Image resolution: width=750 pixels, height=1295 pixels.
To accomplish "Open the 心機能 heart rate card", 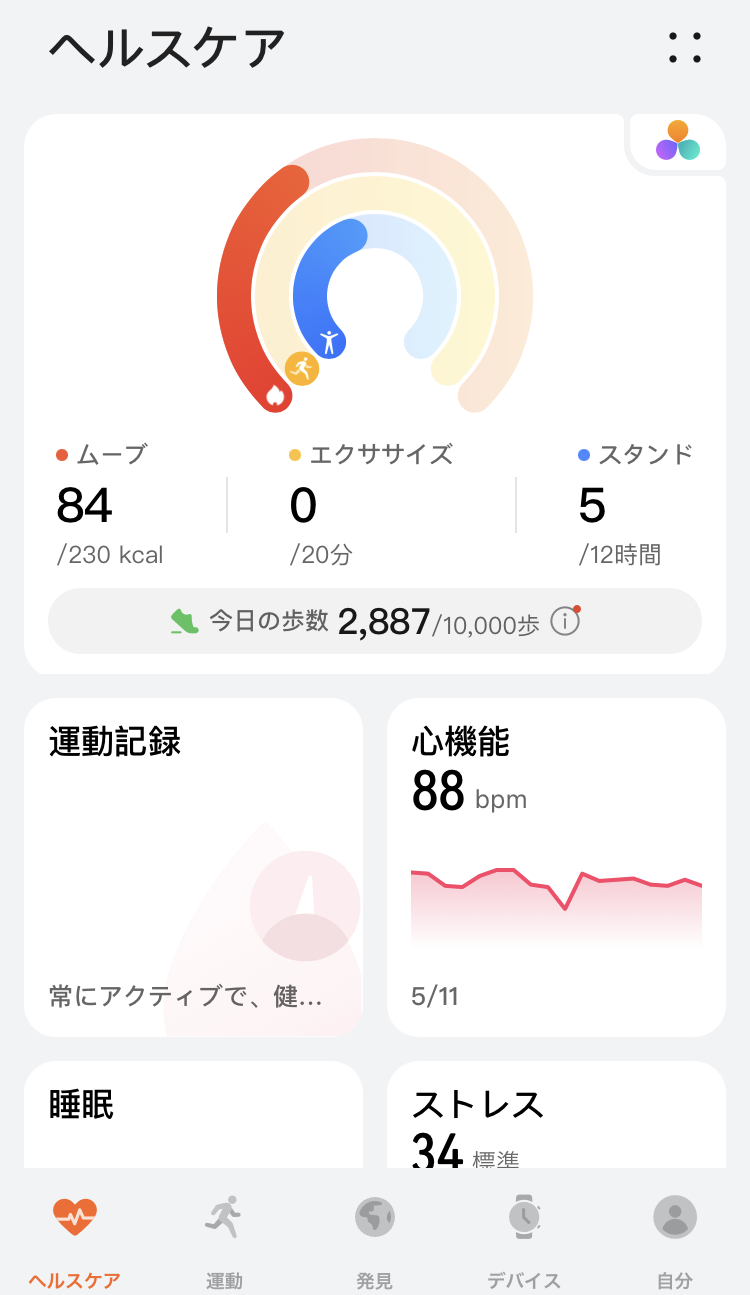I will tap(556, 866).
